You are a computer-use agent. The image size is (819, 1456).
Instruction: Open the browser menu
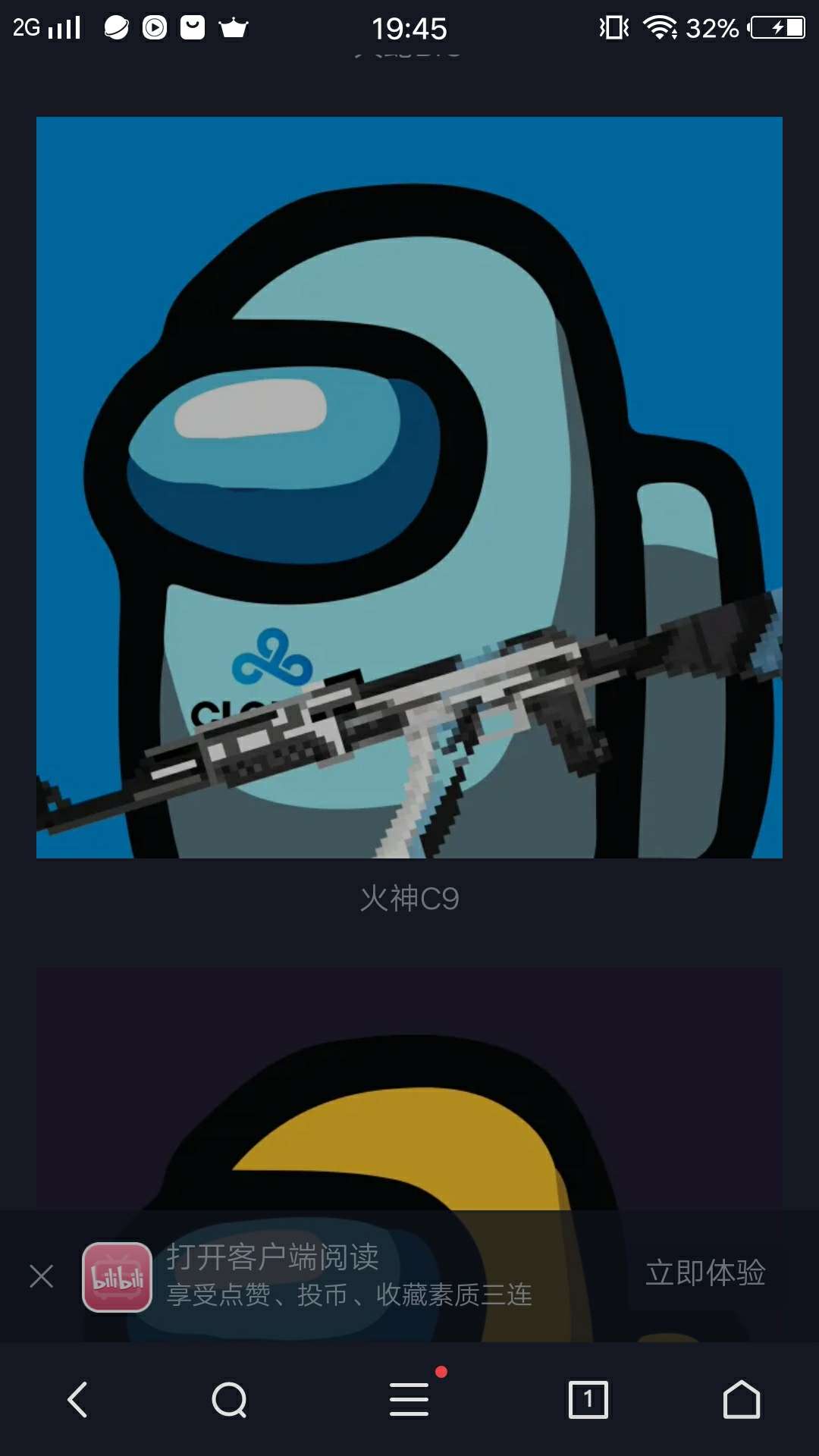[x=409, y=1399]
